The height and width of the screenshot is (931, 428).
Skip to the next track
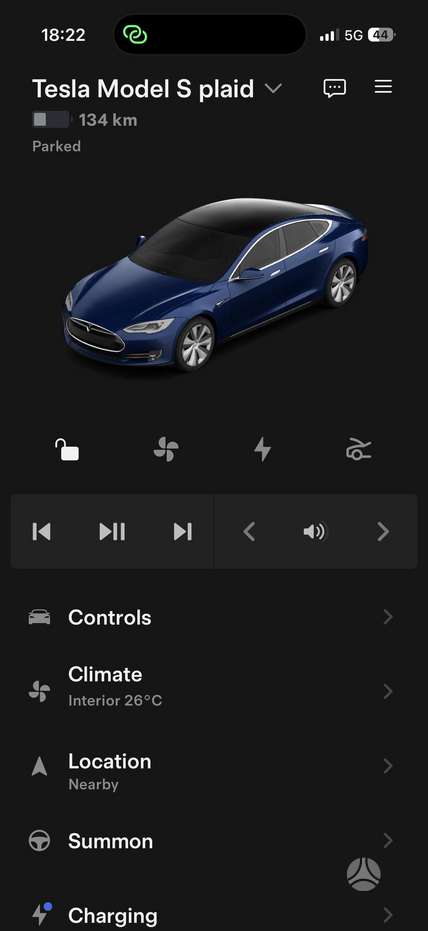[x=183, y=531]
